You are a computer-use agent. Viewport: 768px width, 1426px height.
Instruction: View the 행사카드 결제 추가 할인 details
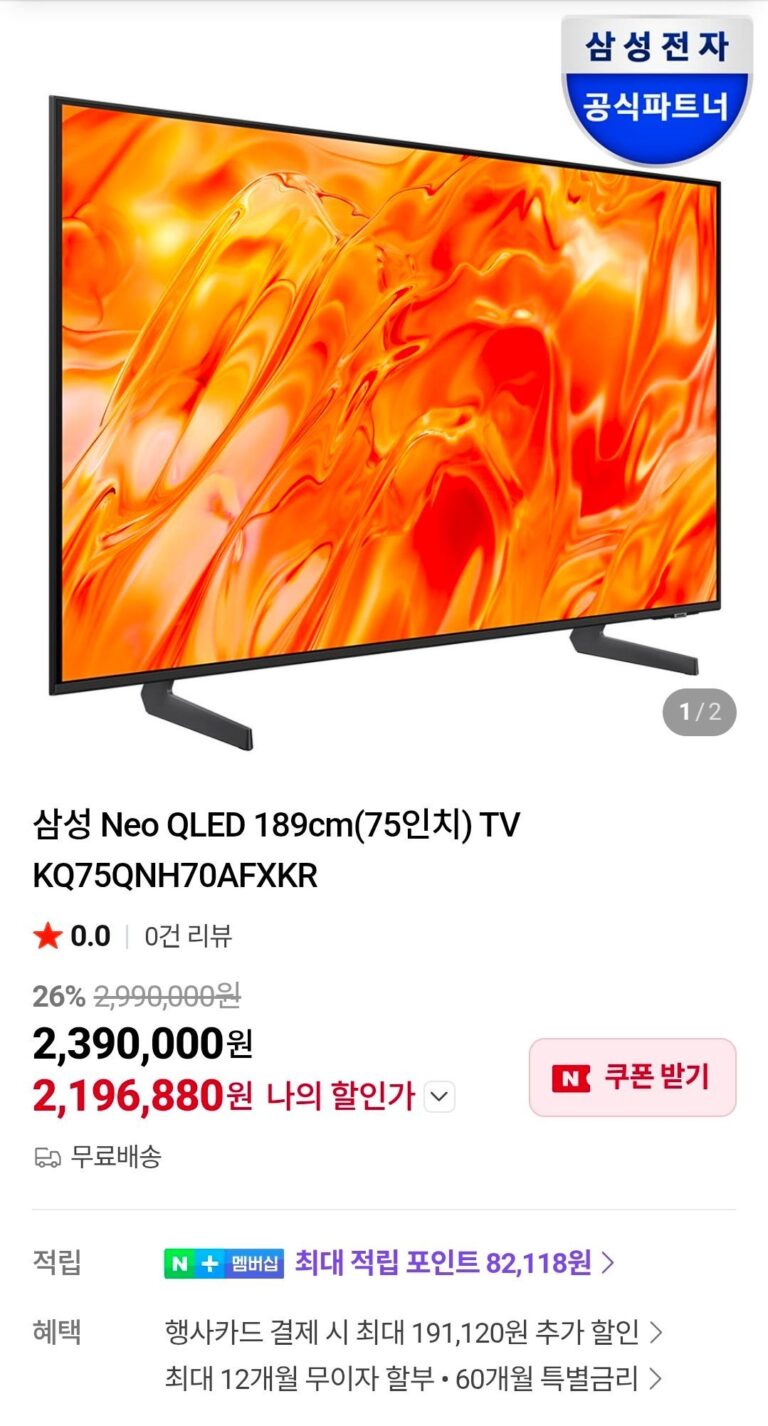pyautogui.click(x=413, y=1332)
